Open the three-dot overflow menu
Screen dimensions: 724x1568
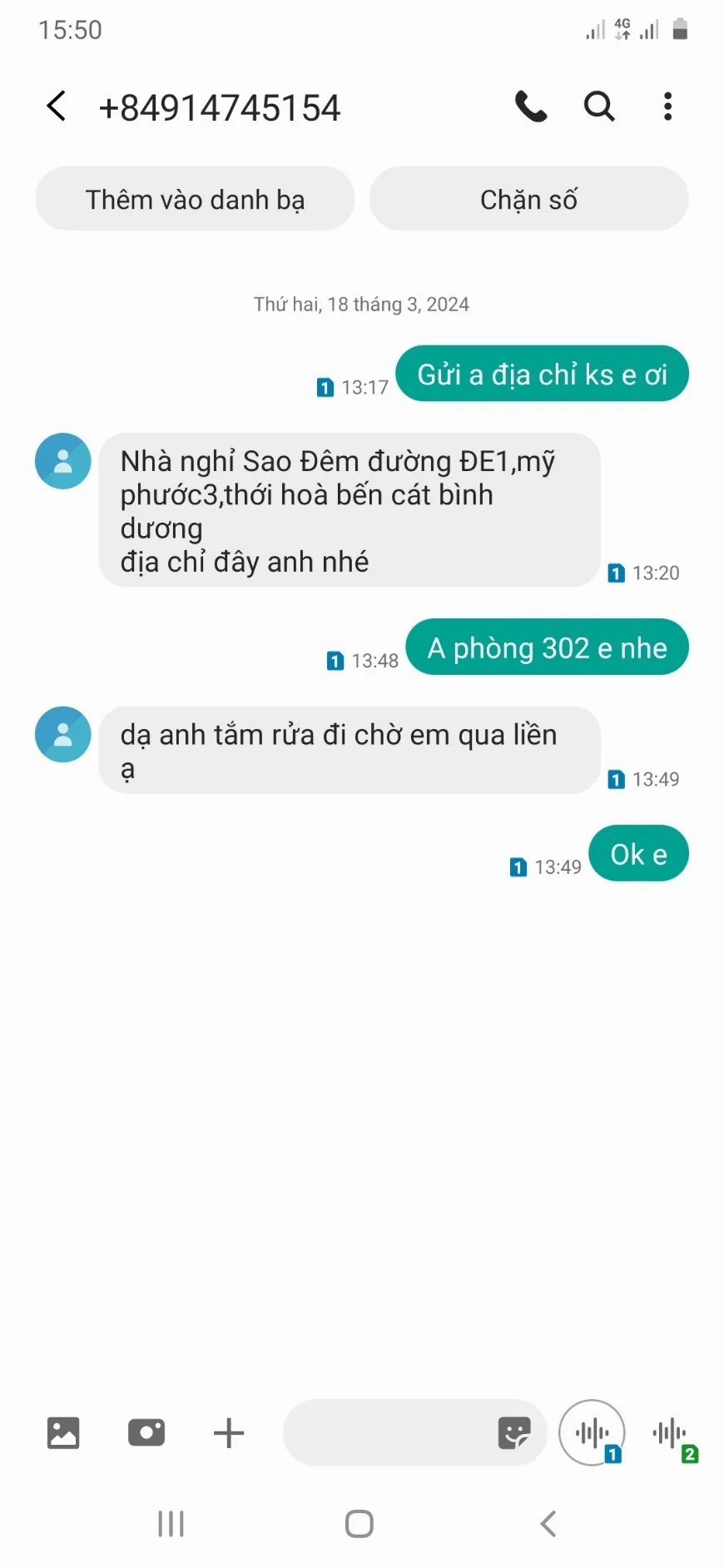coord(667,107)
